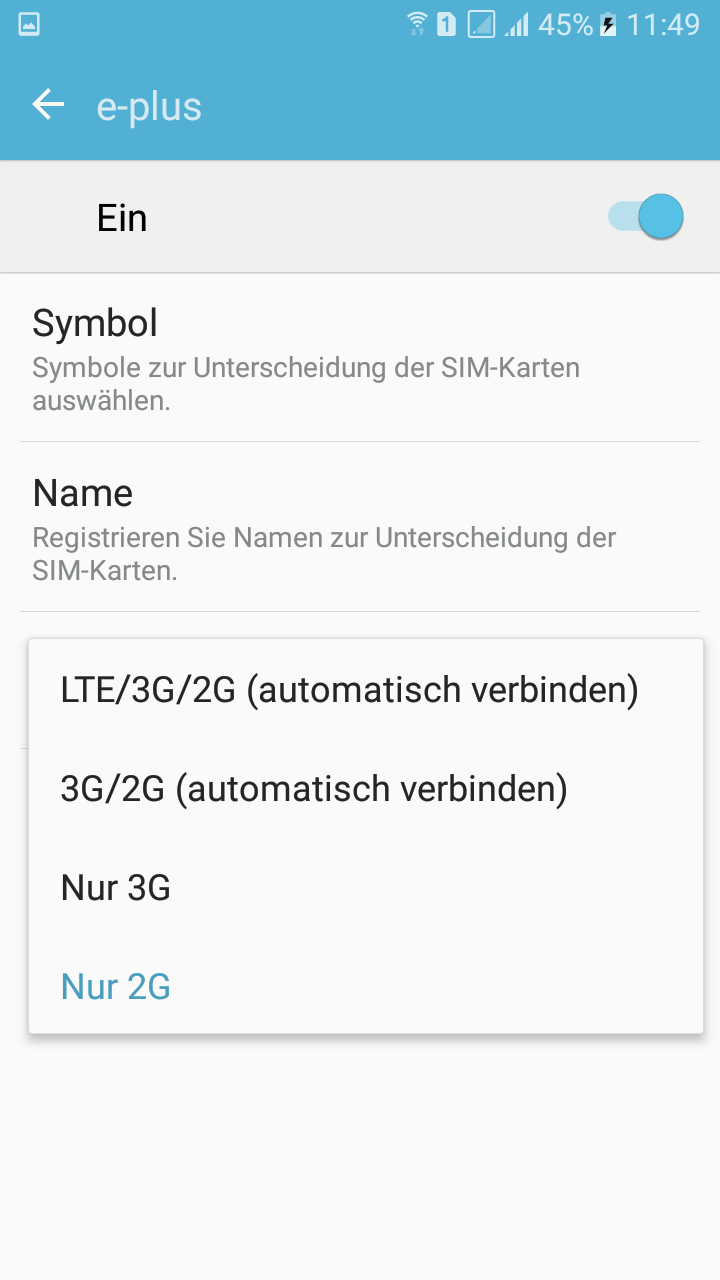Pick the Nur 3G option
Viewport: 720px width, 1280px height.
[x=116, y=888]
